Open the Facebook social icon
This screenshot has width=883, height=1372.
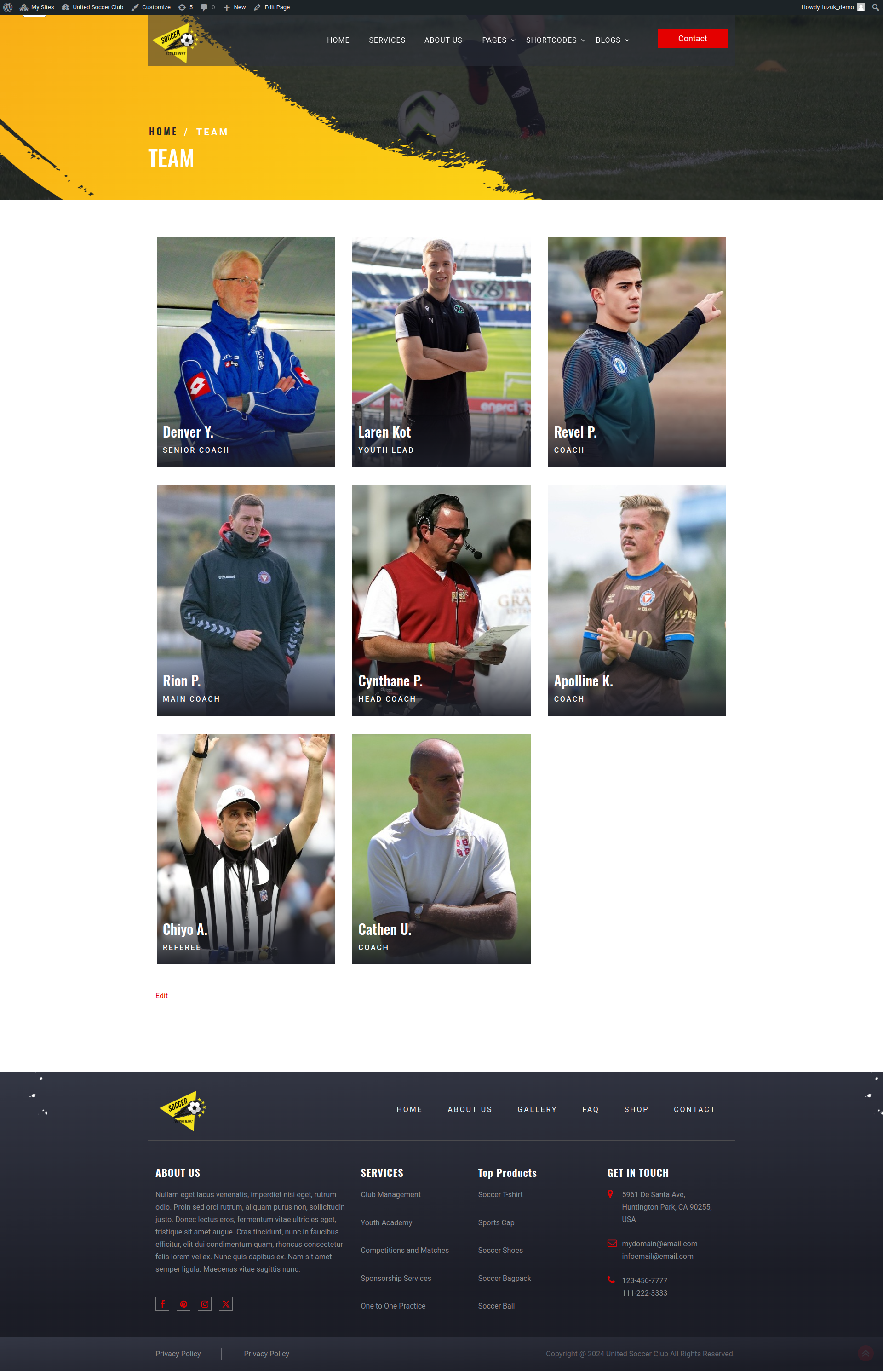pyautogui.click(x=162, y=1304)
